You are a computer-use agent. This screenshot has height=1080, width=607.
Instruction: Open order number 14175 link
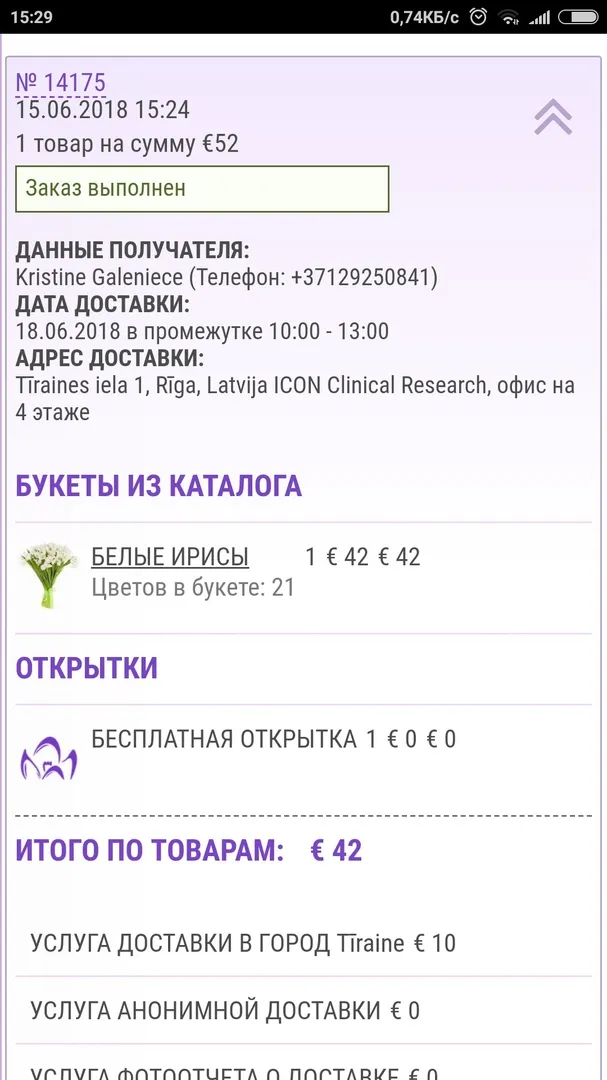pyautogui.click(x=61, y=83)
